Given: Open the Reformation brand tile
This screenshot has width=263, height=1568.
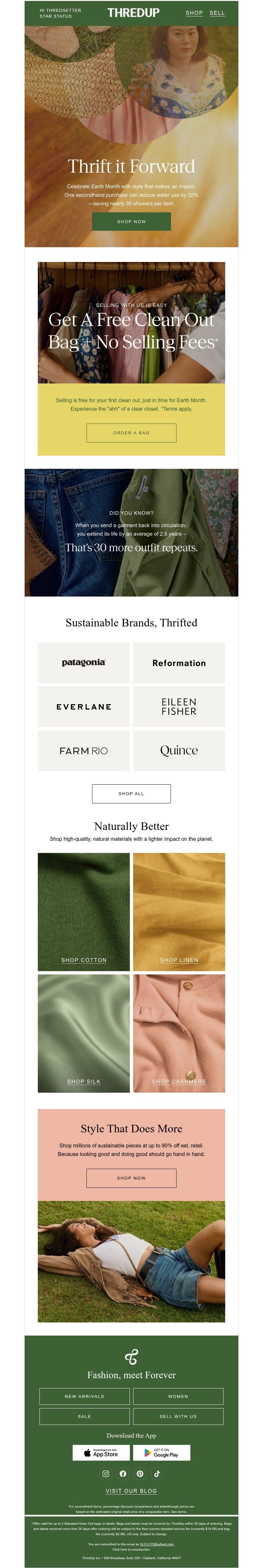Looking at the screenshot, I should (x=179, y=663).
